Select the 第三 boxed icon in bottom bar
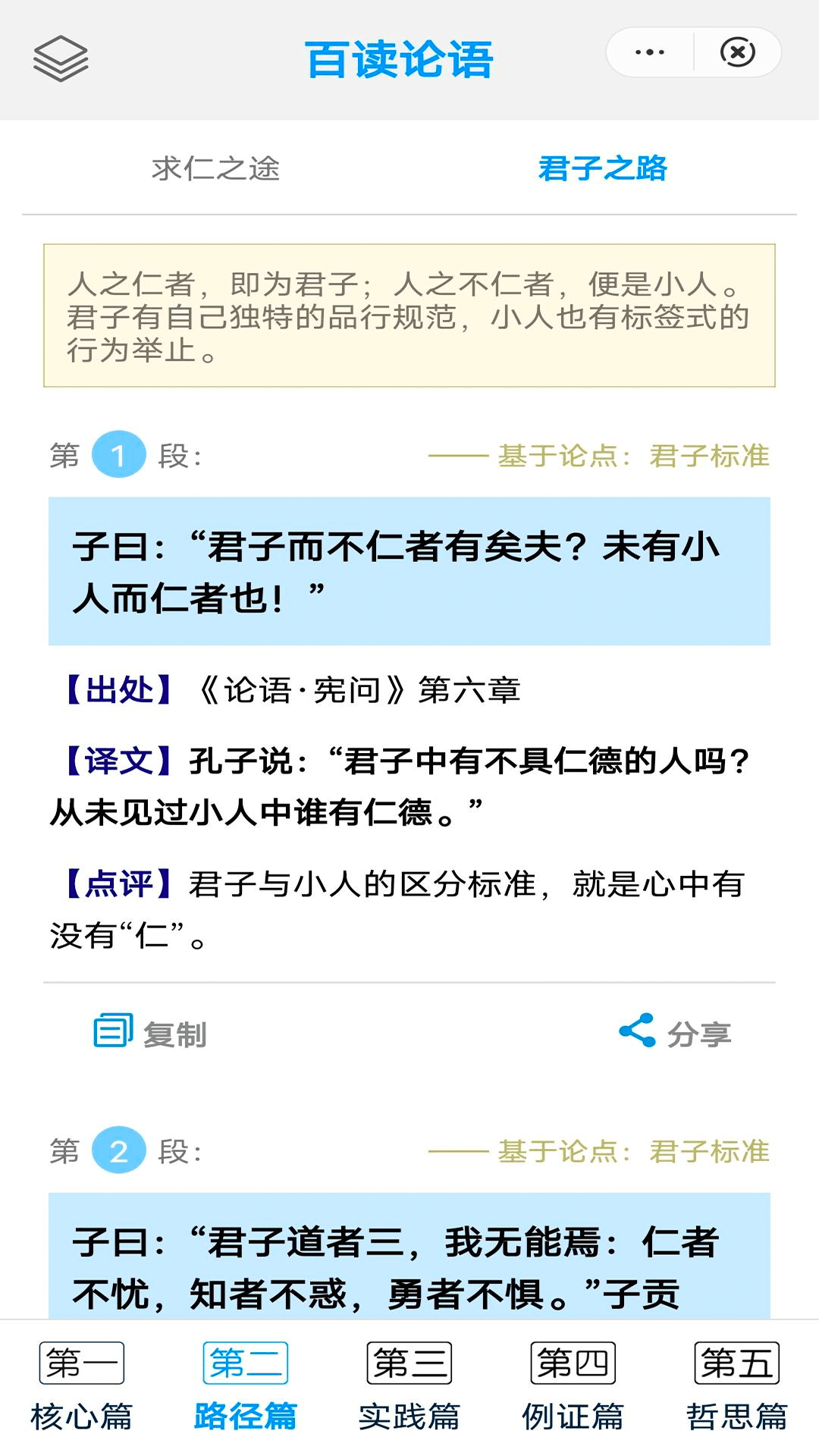819x1456 pixels. click(x=409, y=1361)
